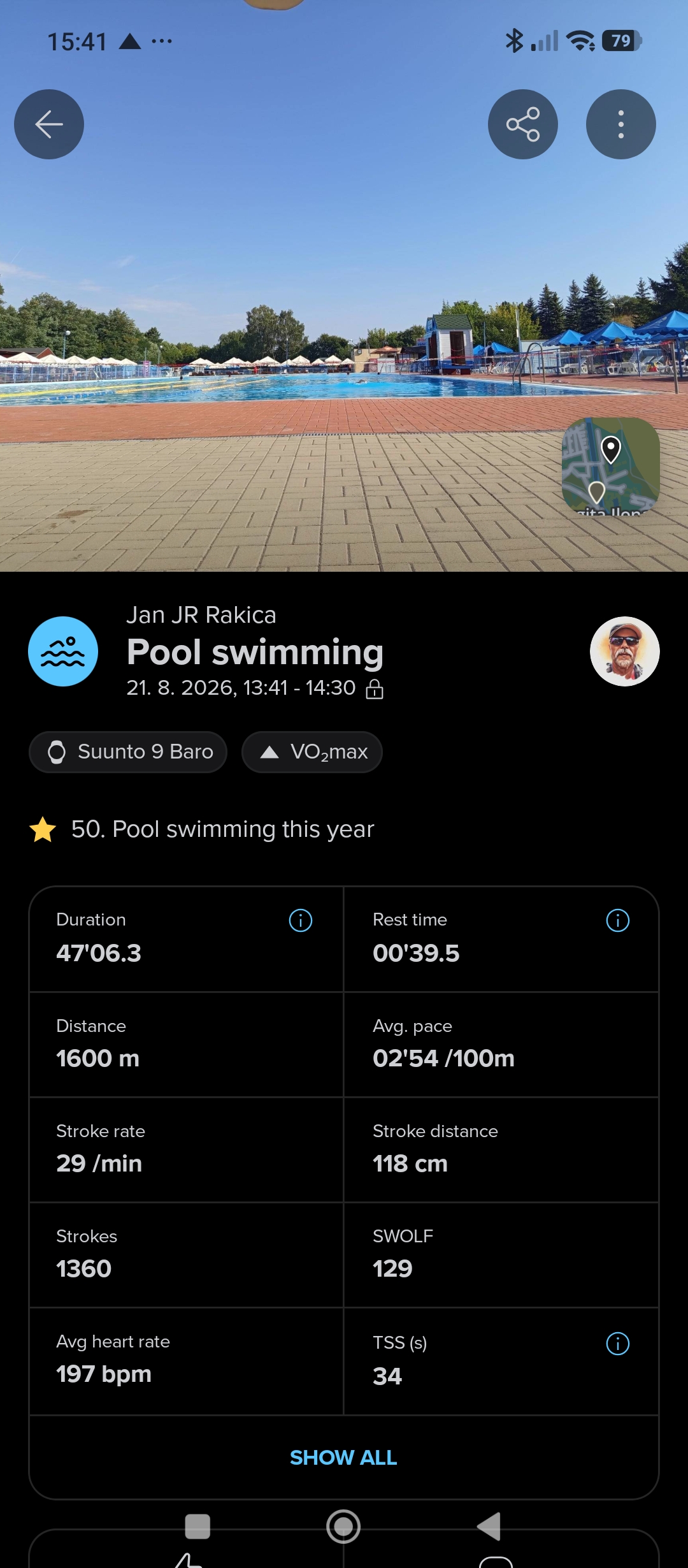688x1568 pixels.
Task: Open Jan JR Rakica's profile picture
Action: point(625,651)
